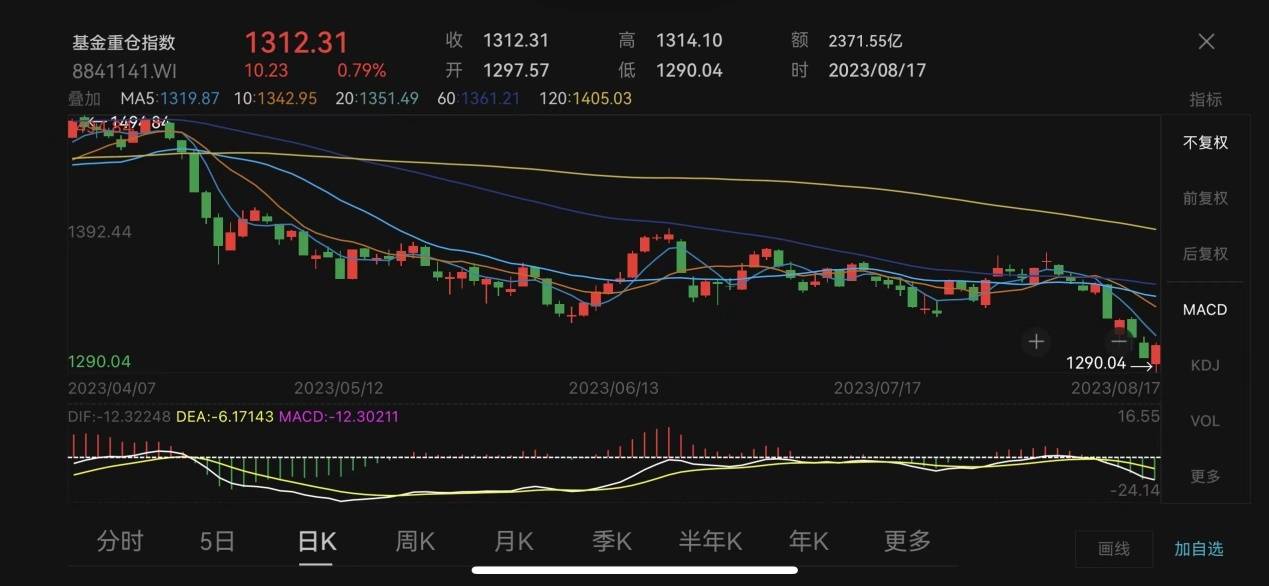
Task: Open 叠加 overlay option
Action: [x=85, y=98]
